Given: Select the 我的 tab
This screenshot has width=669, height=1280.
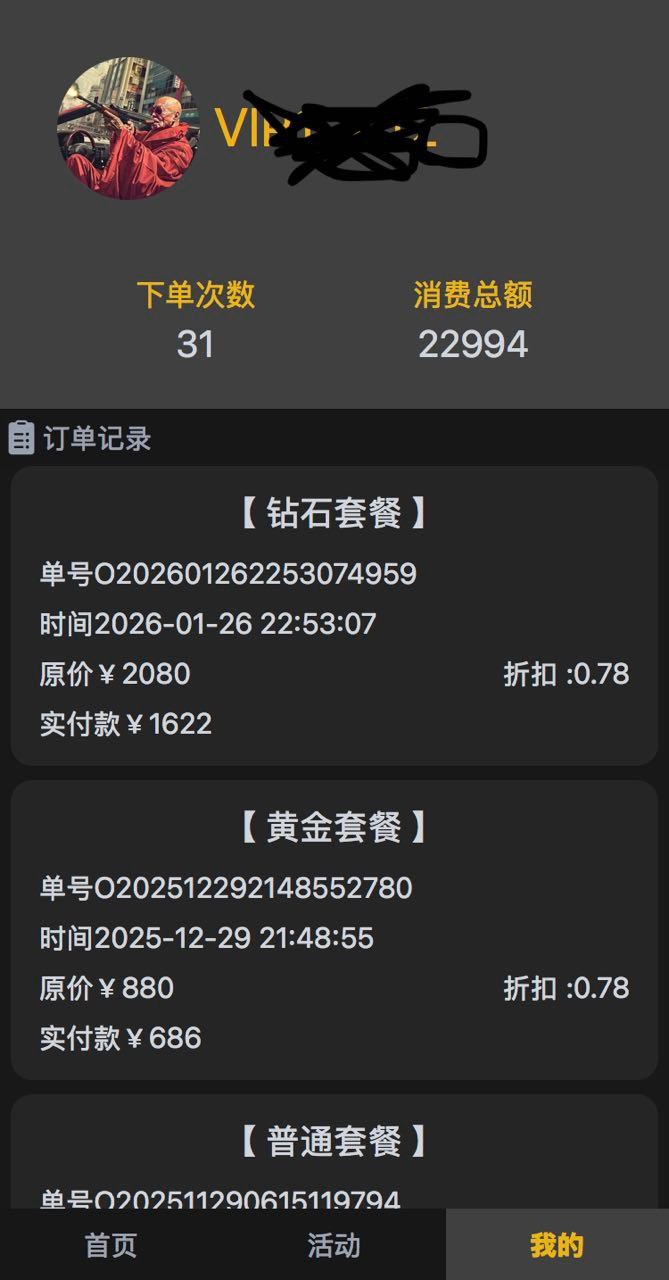Looking at the screenshot, I should point(556,1245).
